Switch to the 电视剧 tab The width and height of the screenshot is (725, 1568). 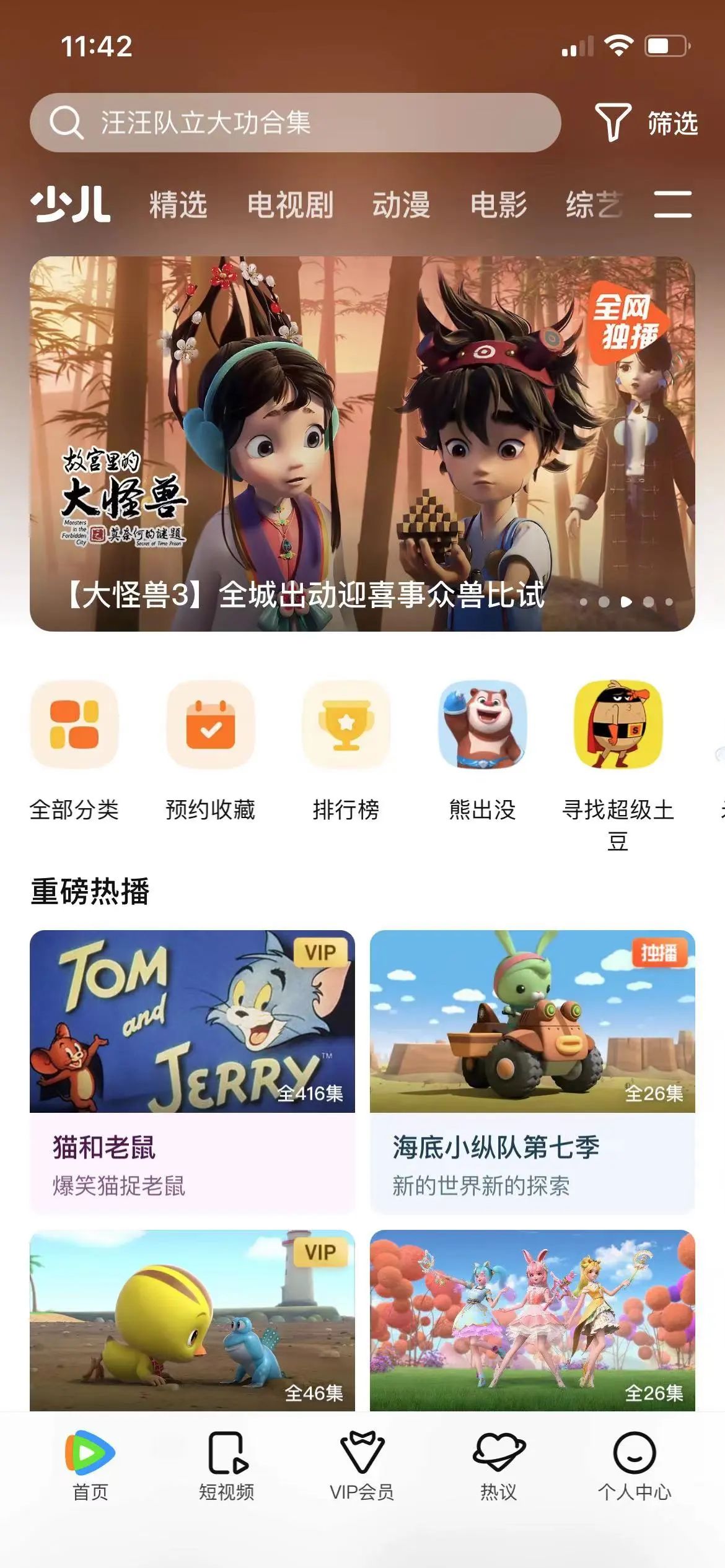(x=290, y=205)
